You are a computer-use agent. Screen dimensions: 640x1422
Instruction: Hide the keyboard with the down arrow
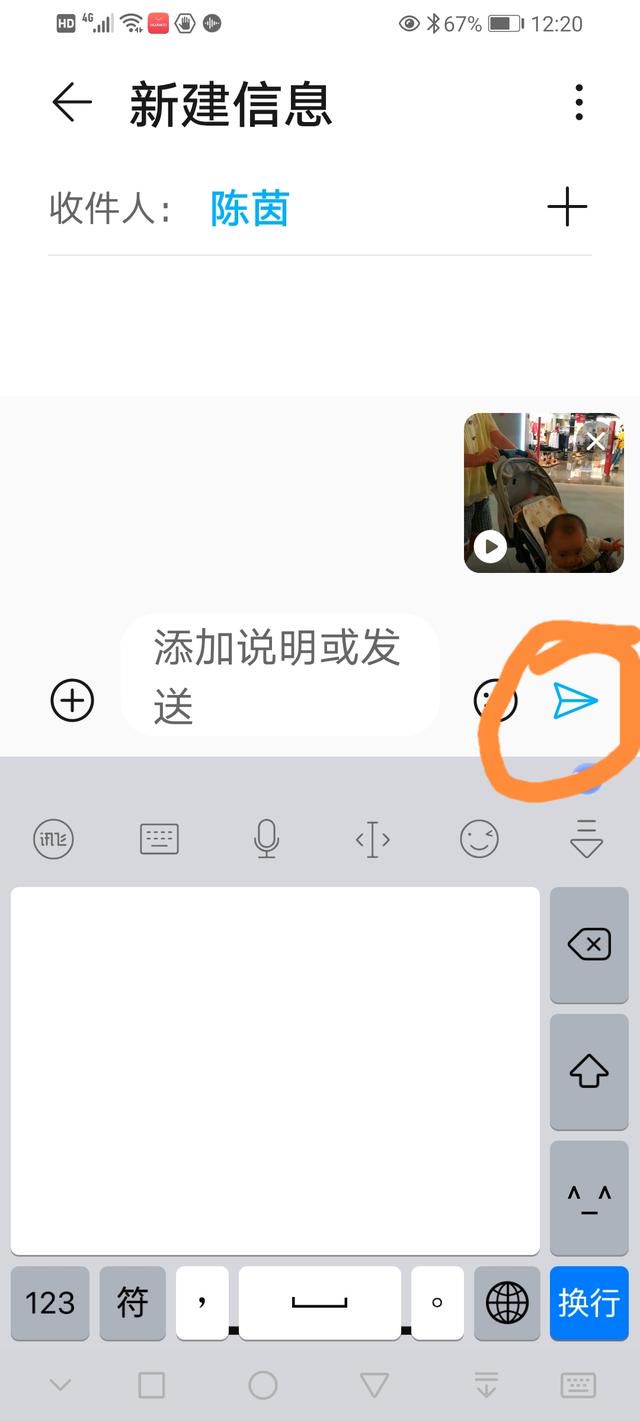coord(586,839)
